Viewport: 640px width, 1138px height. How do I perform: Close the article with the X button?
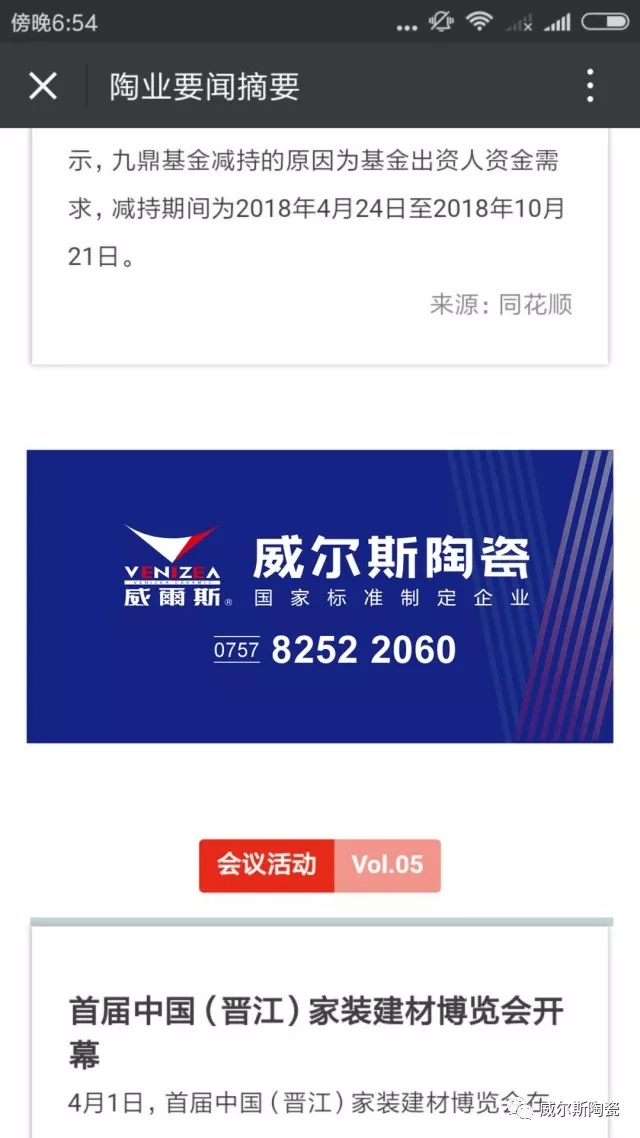pos(43,86)
